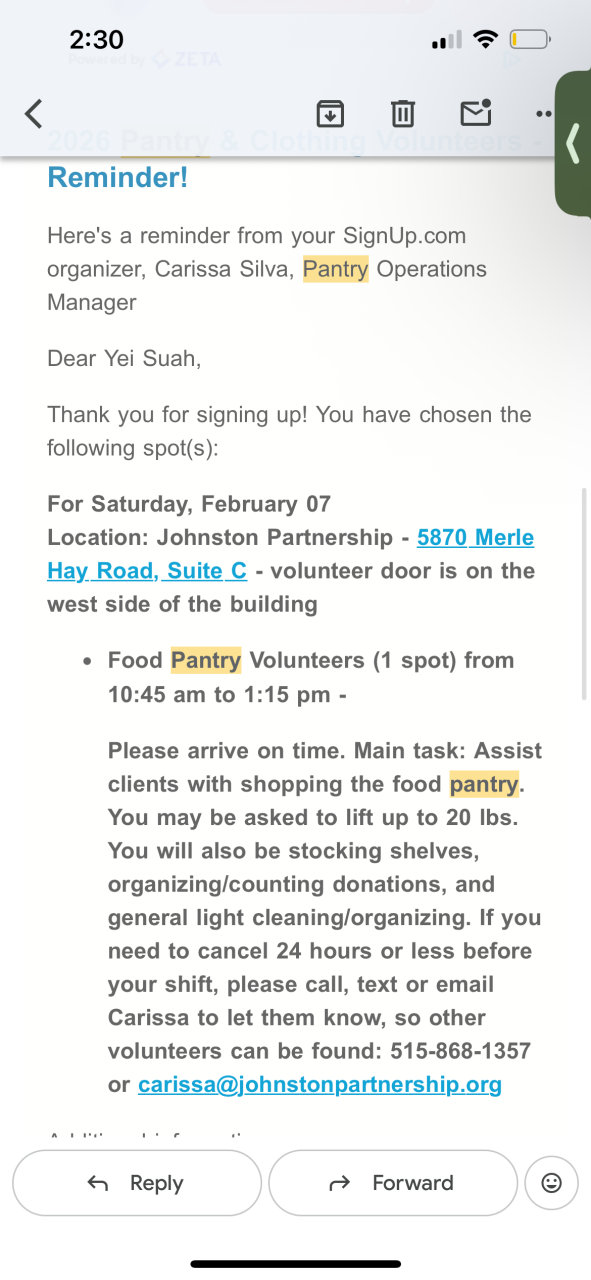This screenshot has width=591, height=1280.
Task: Reply to this email
Action: [x=137, y=1183]
